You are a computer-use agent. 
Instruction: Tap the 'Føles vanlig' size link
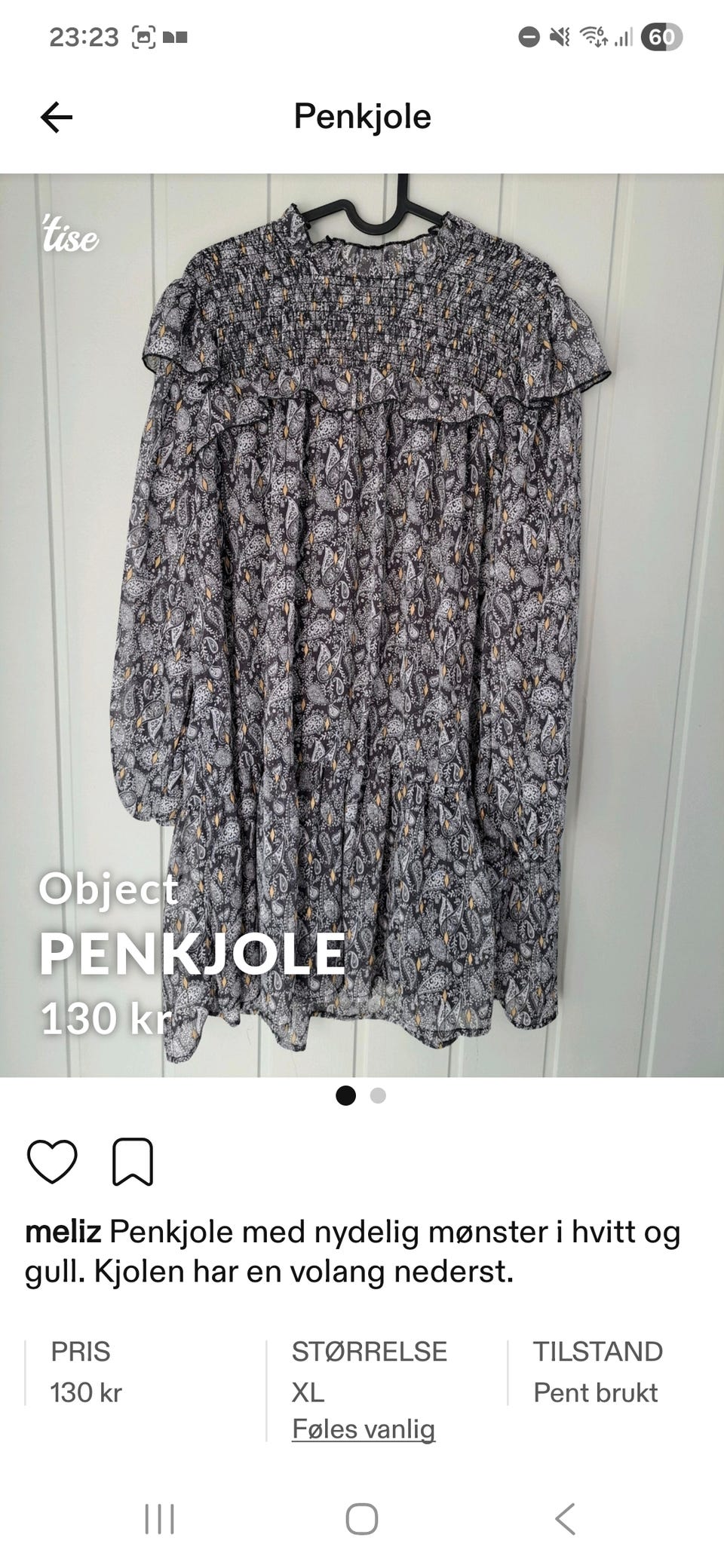coord(364,1429)
